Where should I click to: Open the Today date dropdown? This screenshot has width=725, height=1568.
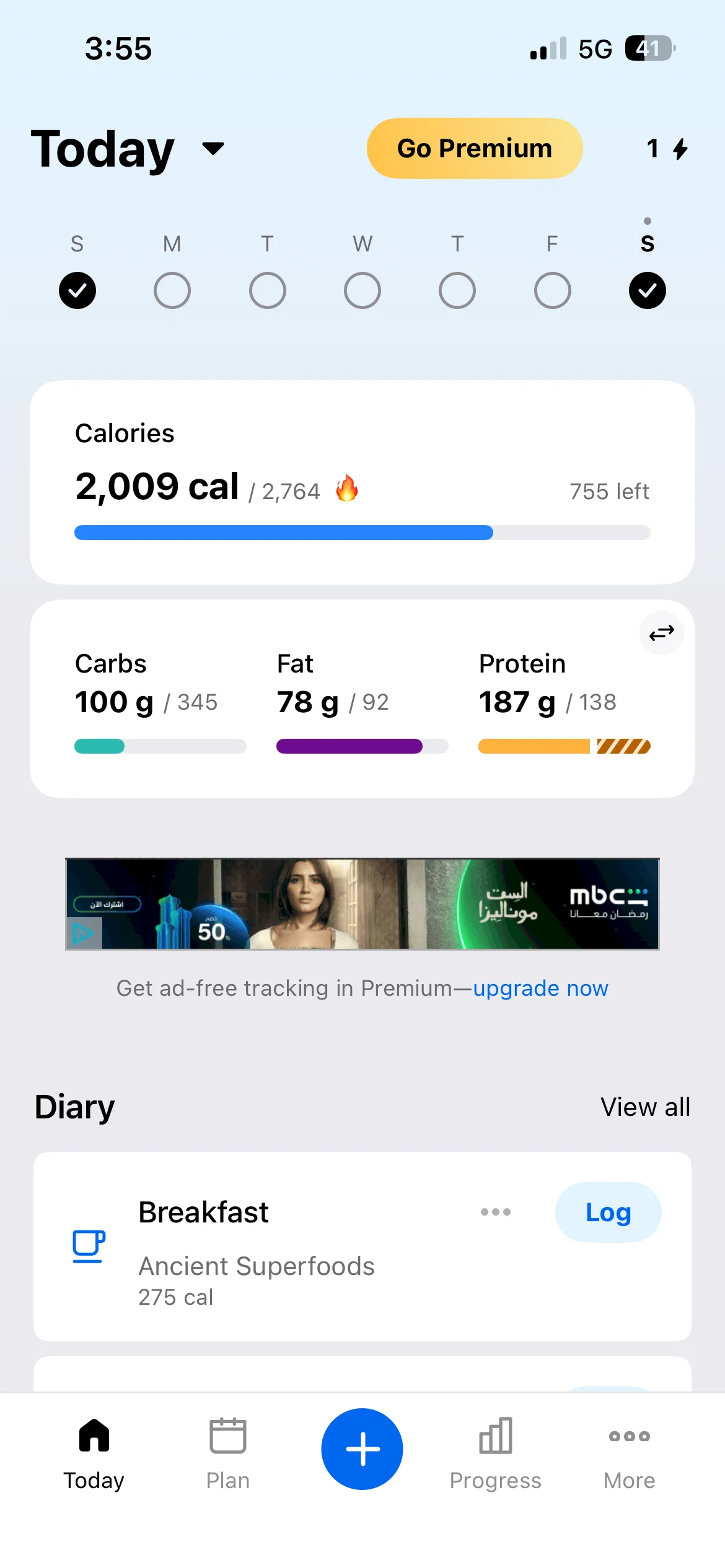point(213,149)
